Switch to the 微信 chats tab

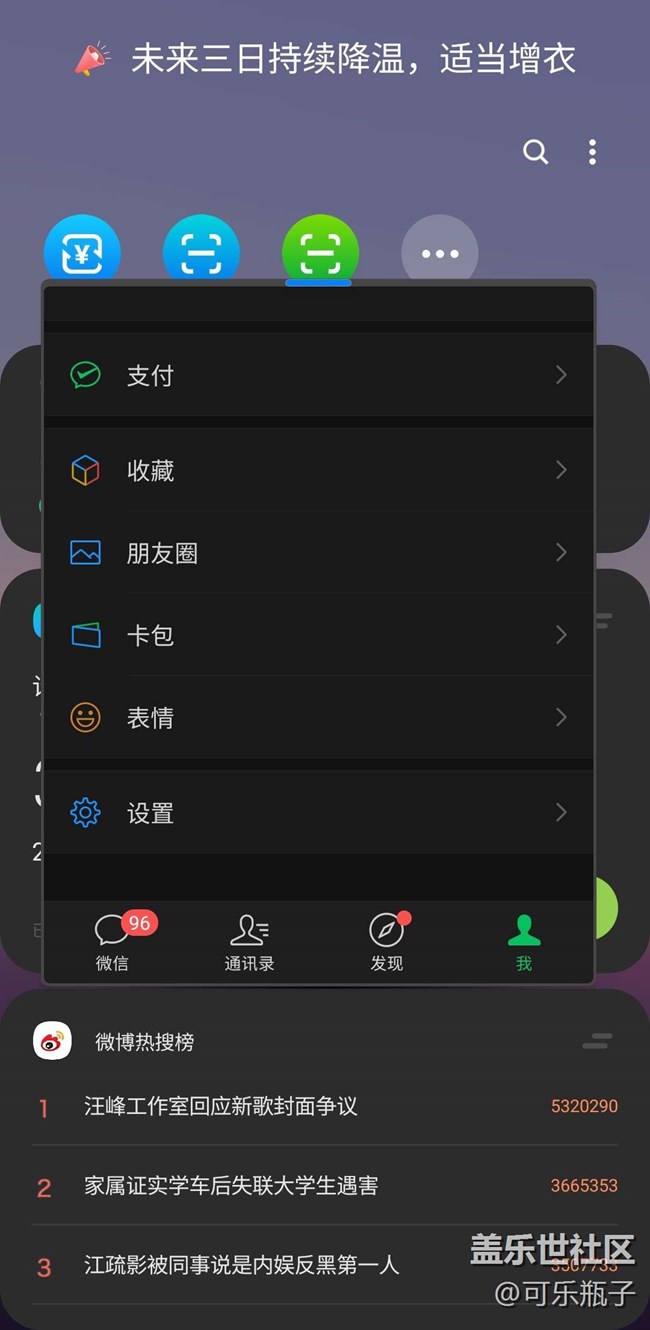click(x=112, y=942)
